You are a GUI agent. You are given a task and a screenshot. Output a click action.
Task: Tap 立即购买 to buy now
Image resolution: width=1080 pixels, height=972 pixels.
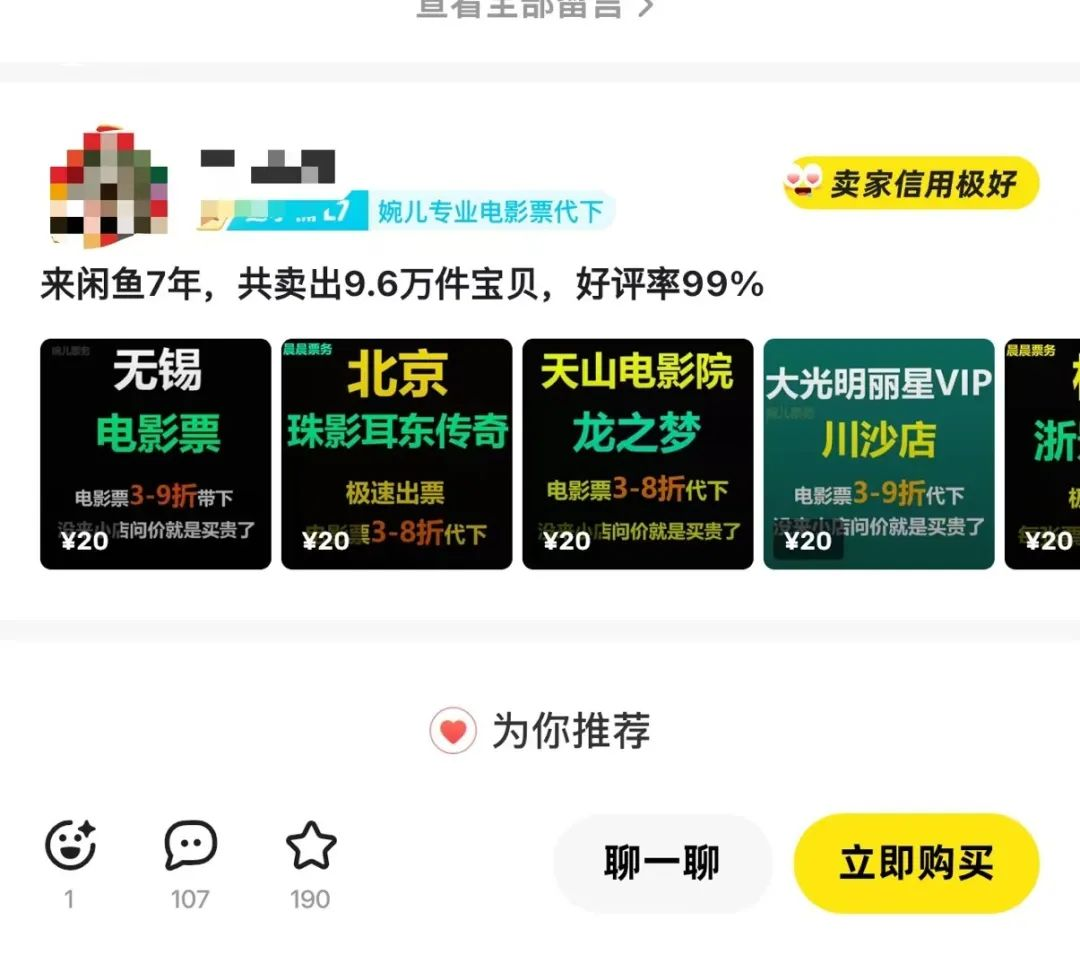click(916, 863)
